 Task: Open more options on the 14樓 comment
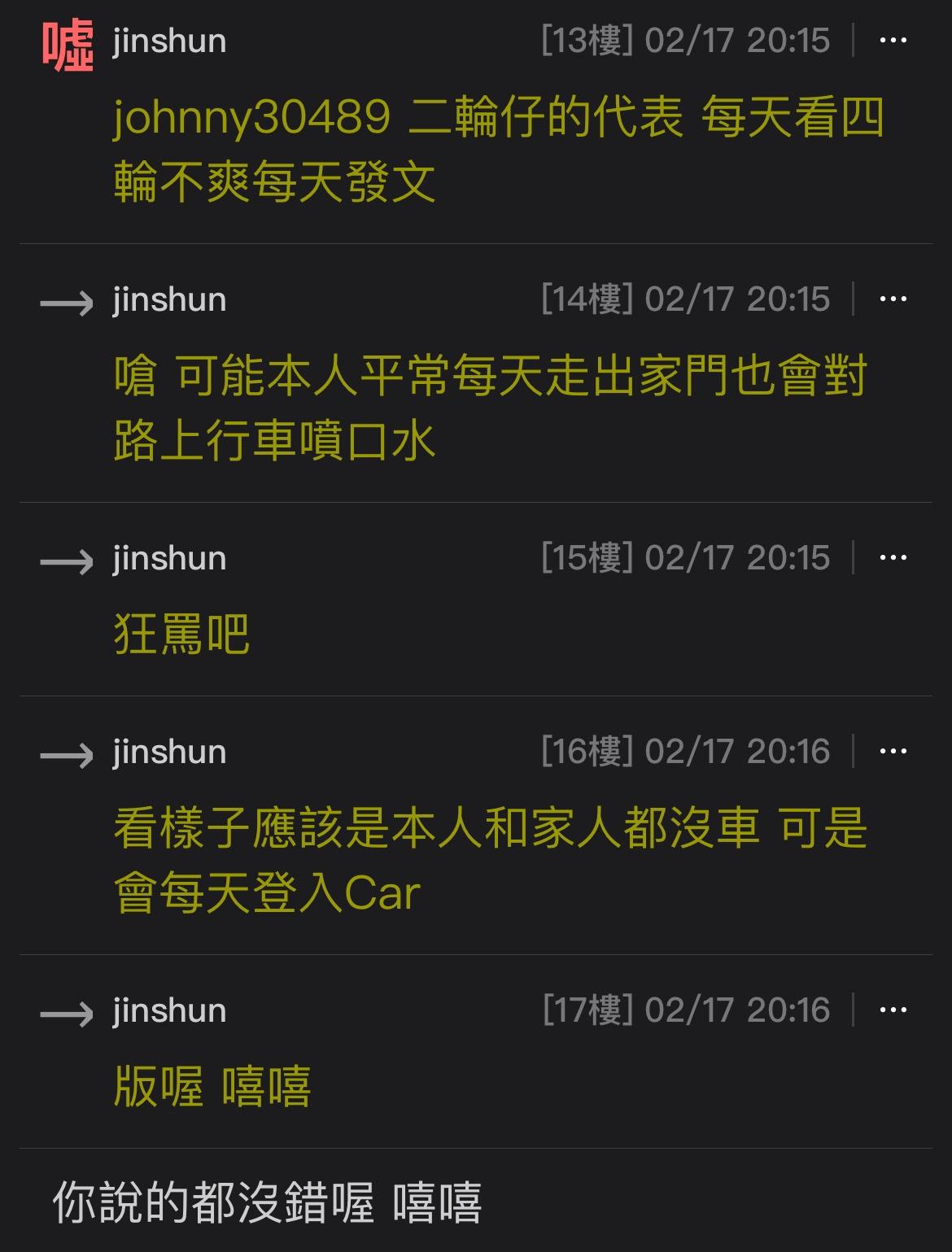point(893,299)
